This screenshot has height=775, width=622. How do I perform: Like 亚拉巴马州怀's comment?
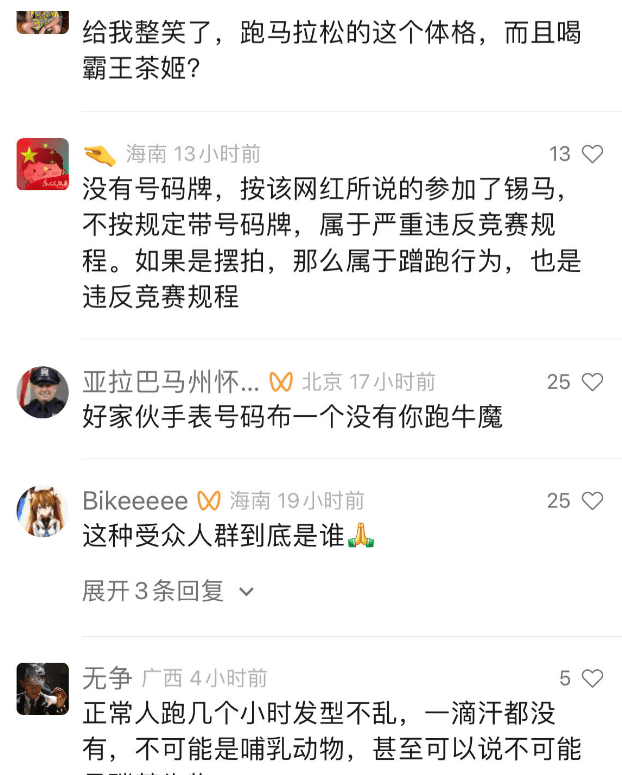click(592, 382)
